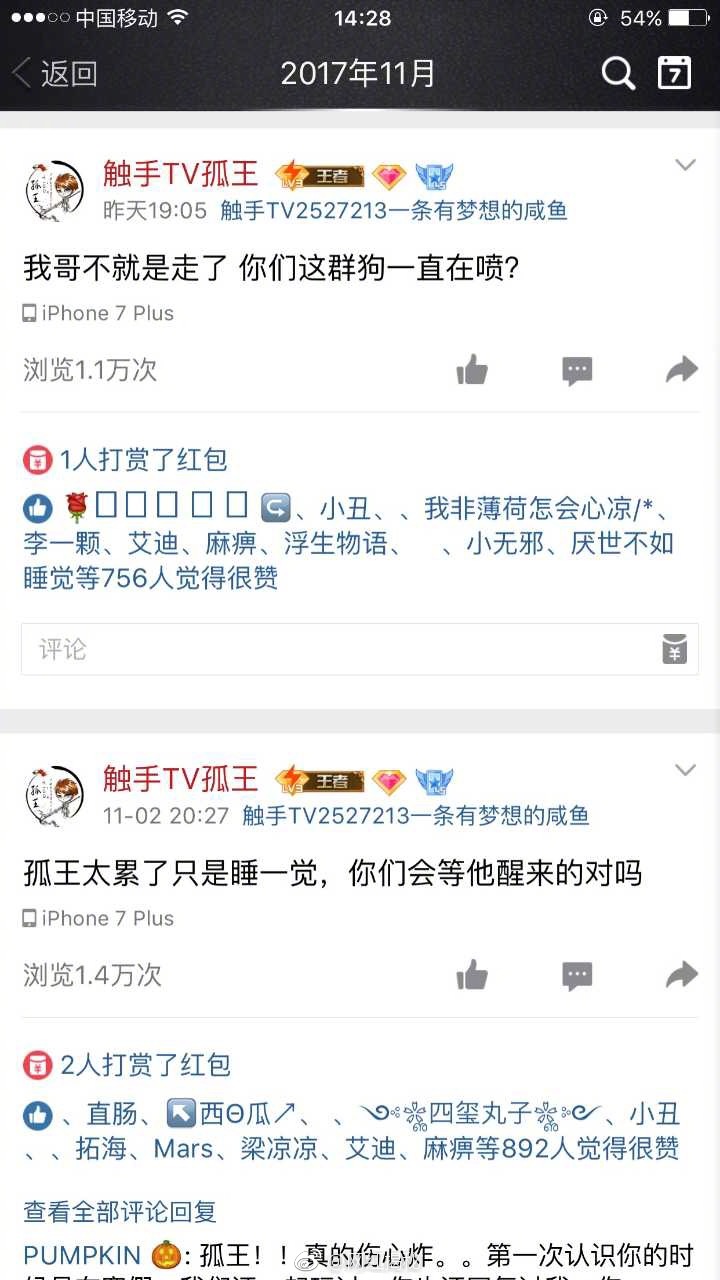Send a red packet from comment box
This screenshot has width=720, height=1280.
pos(675,649)
